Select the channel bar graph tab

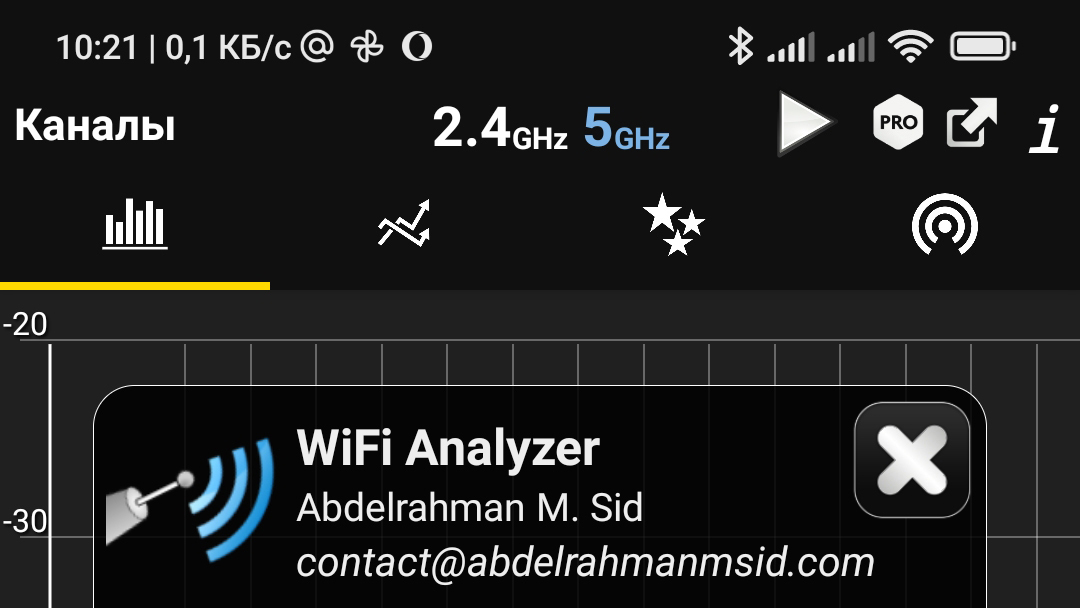pyautogui.click(x=135, y=224)
